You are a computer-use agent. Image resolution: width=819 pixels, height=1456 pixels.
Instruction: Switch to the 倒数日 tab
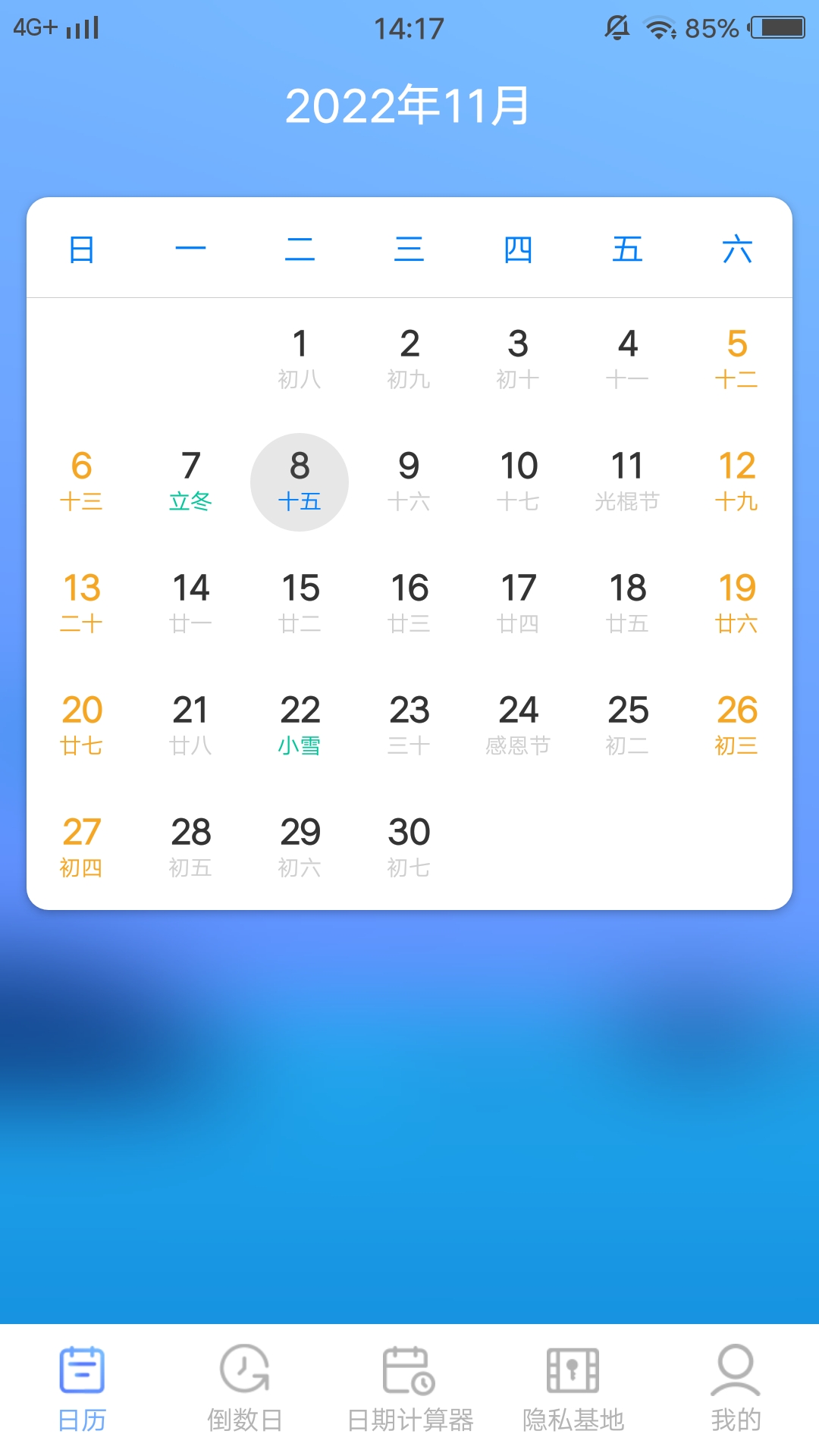[x=245, y=1389]
